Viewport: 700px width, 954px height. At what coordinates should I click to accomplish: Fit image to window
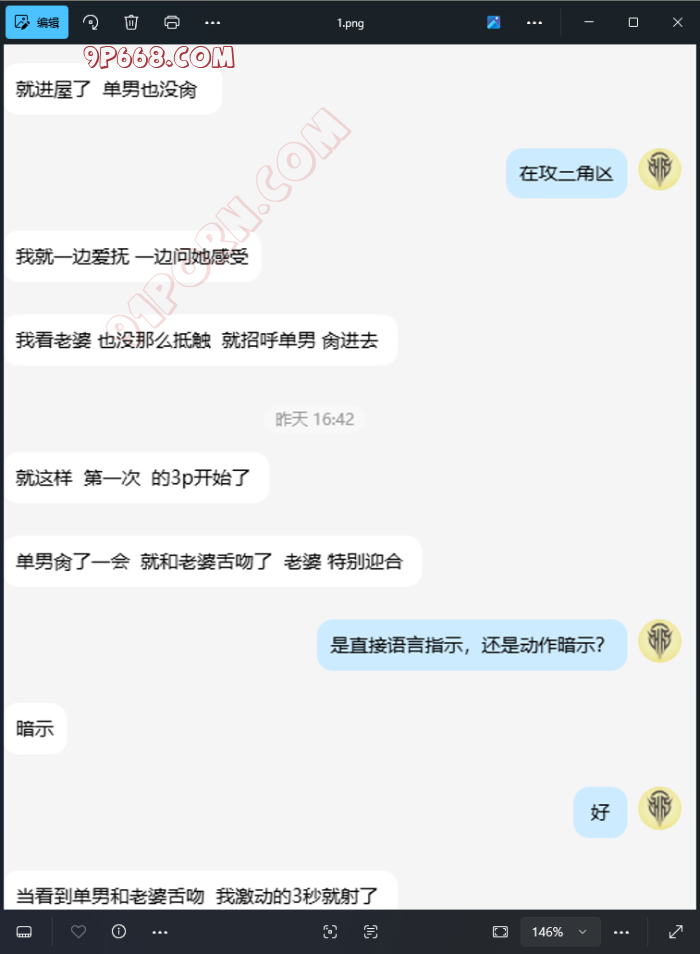[500, 931]
